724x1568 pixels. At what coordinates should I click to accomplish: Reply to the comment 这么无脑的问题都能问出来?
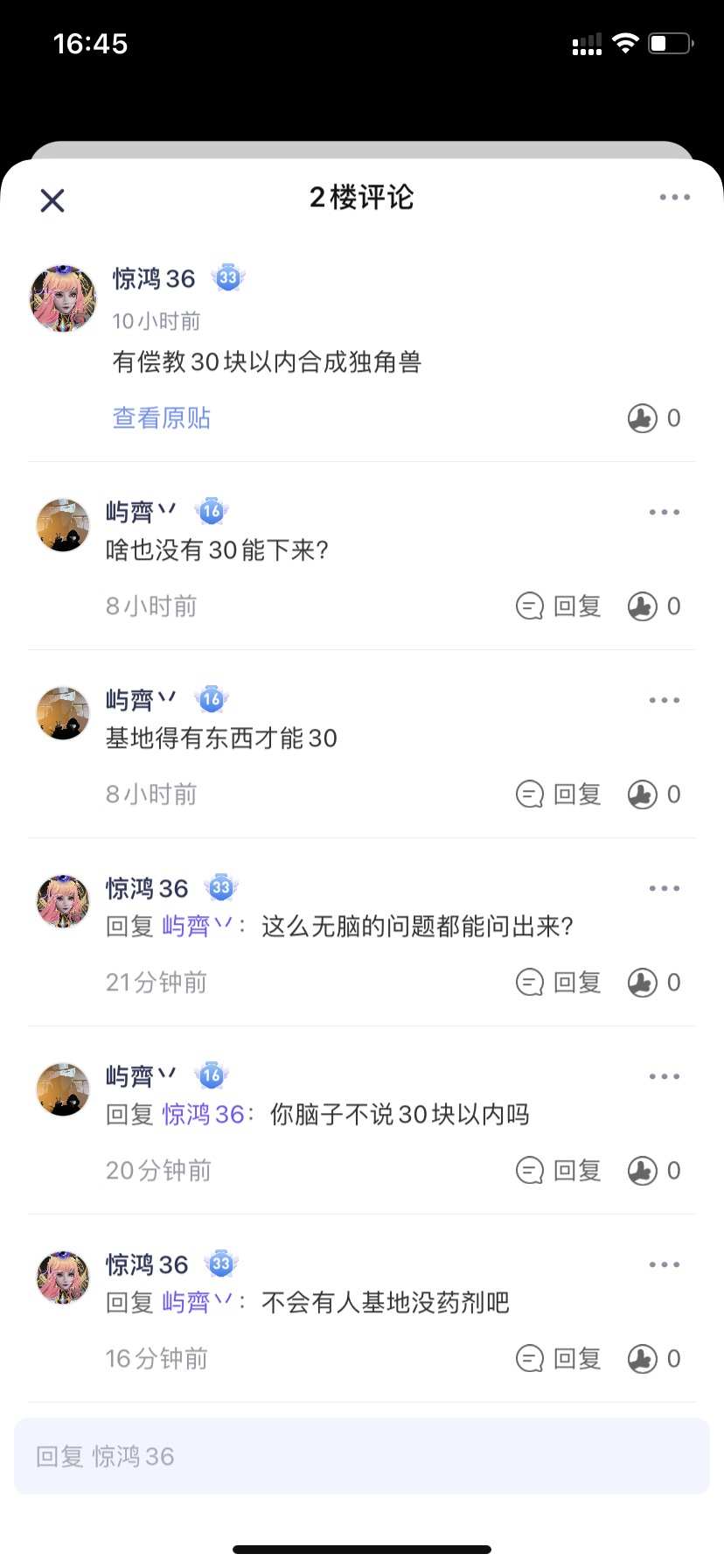pyautogui.click(x=559, y=982)
